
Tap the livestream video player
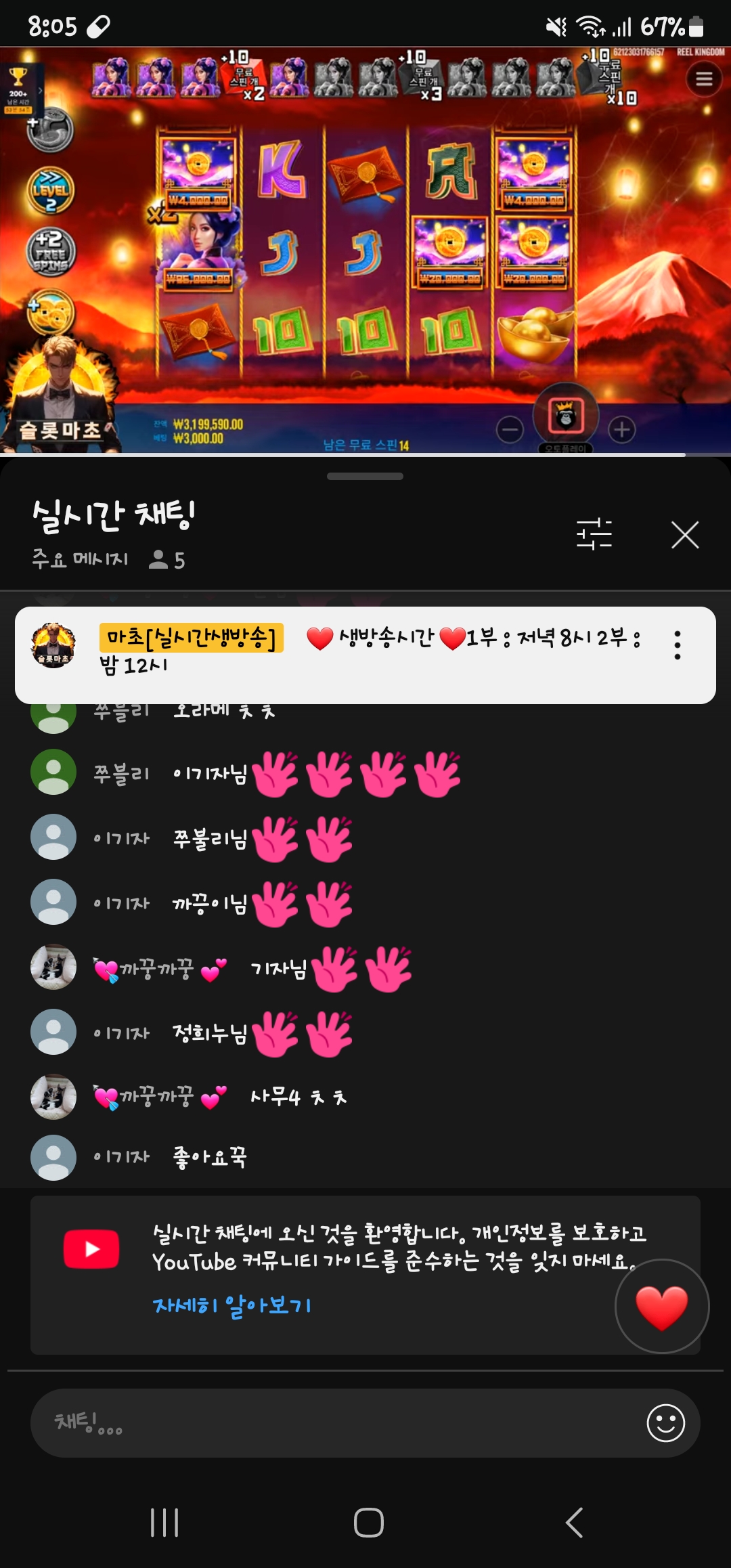[365, 251]
